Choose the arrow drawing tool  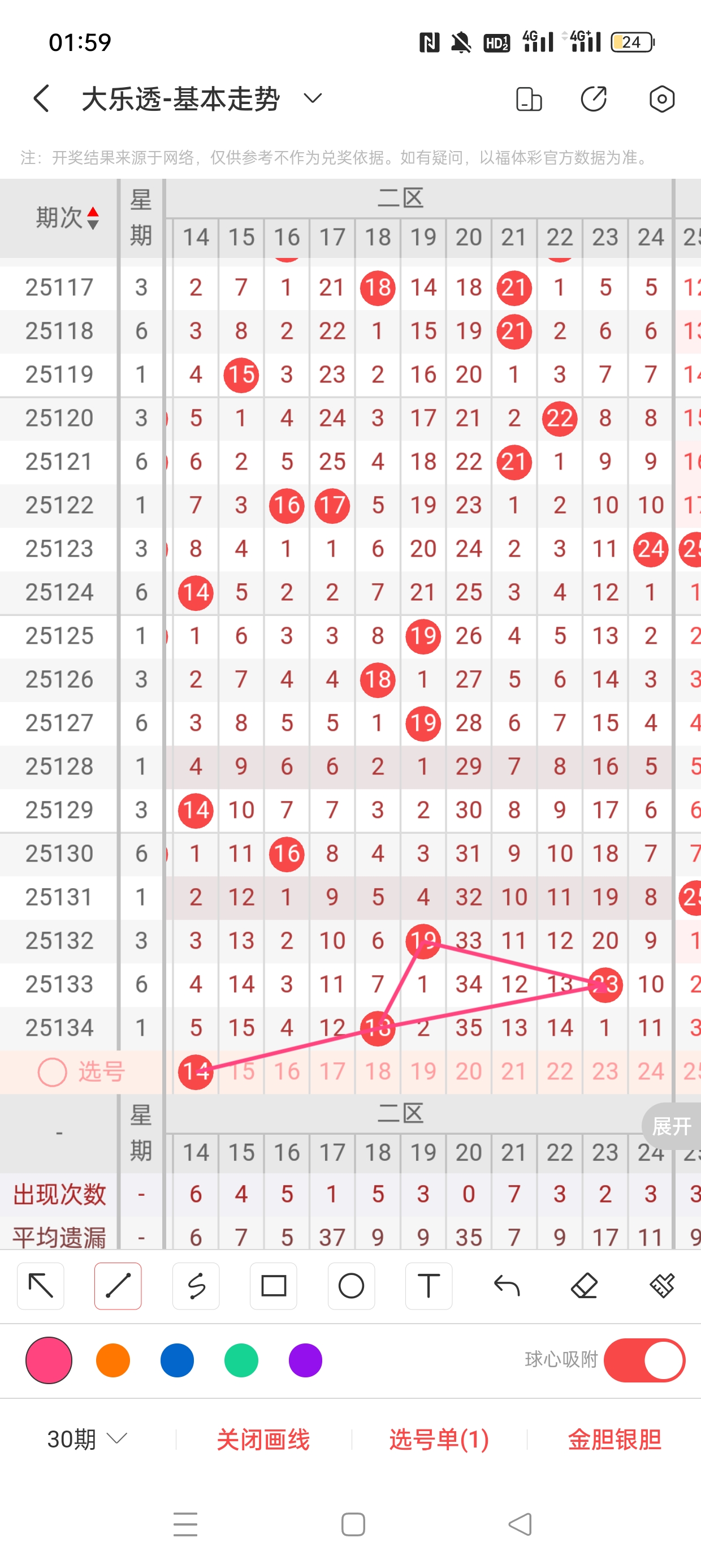point(41,1286)
